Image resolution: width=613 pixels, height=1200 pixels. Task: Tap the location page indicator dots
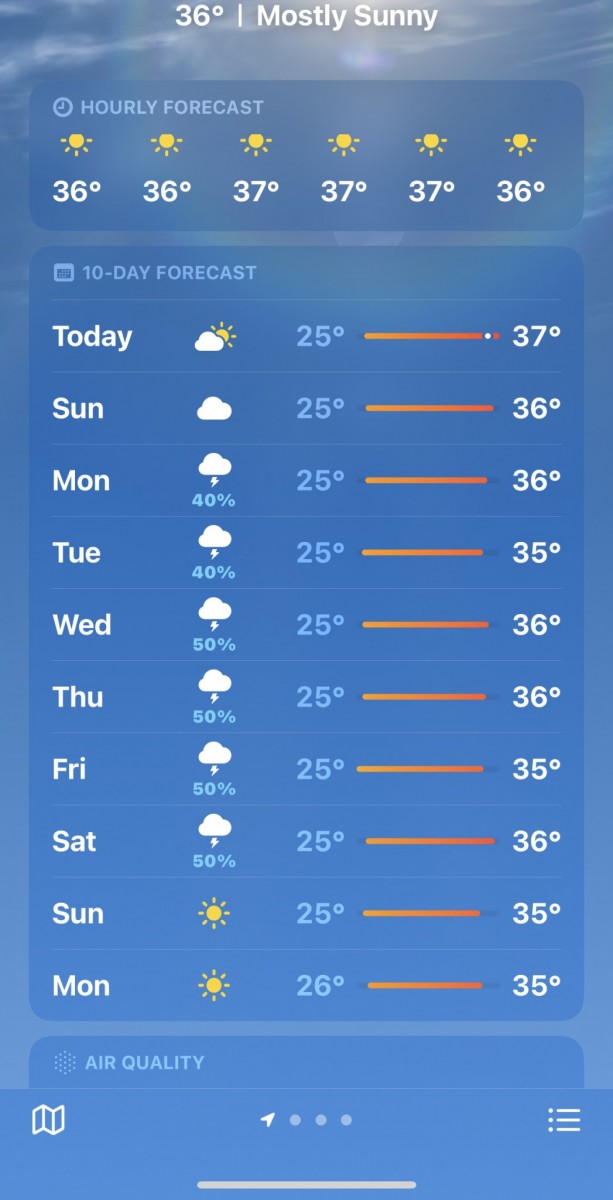[307, 1120]
